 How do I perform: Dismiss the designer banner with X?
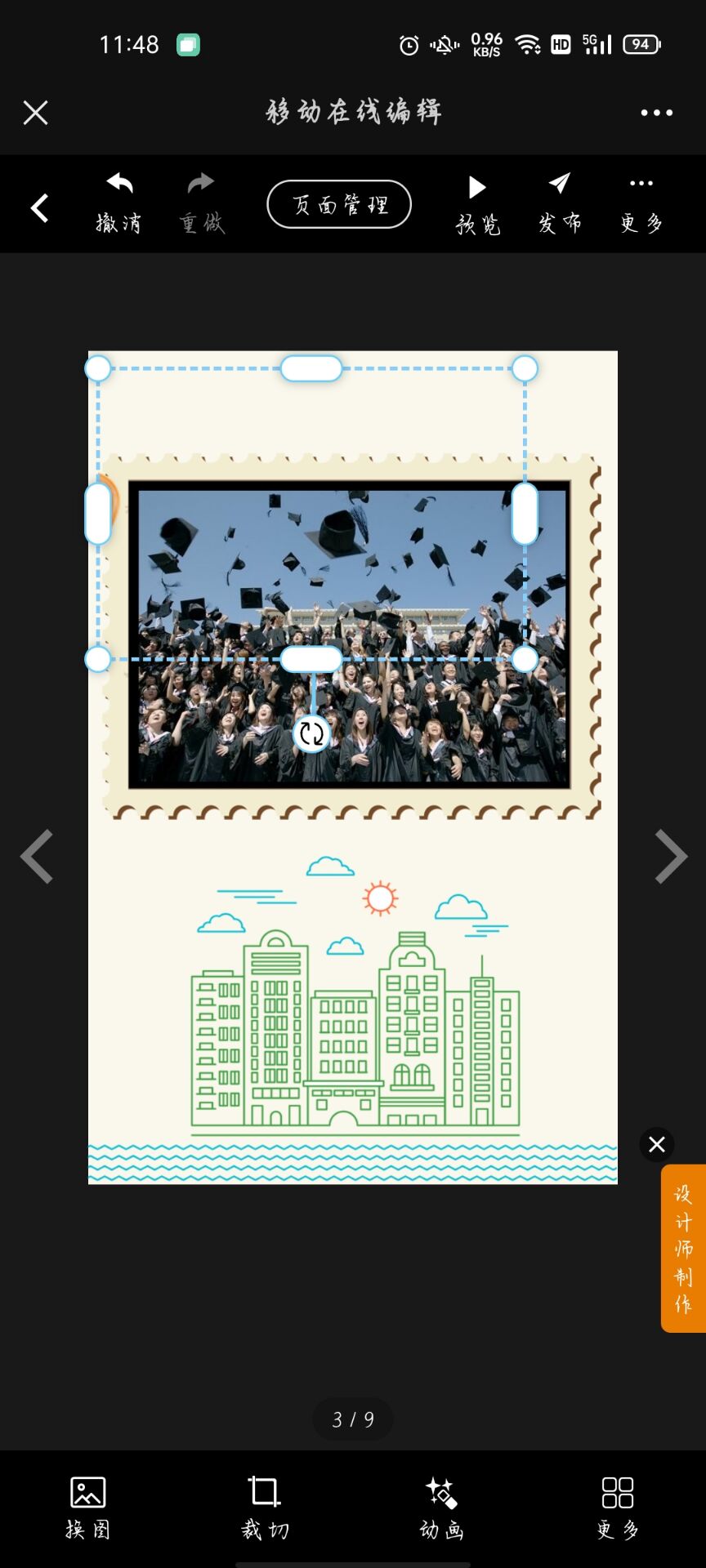pos(656,1144)
